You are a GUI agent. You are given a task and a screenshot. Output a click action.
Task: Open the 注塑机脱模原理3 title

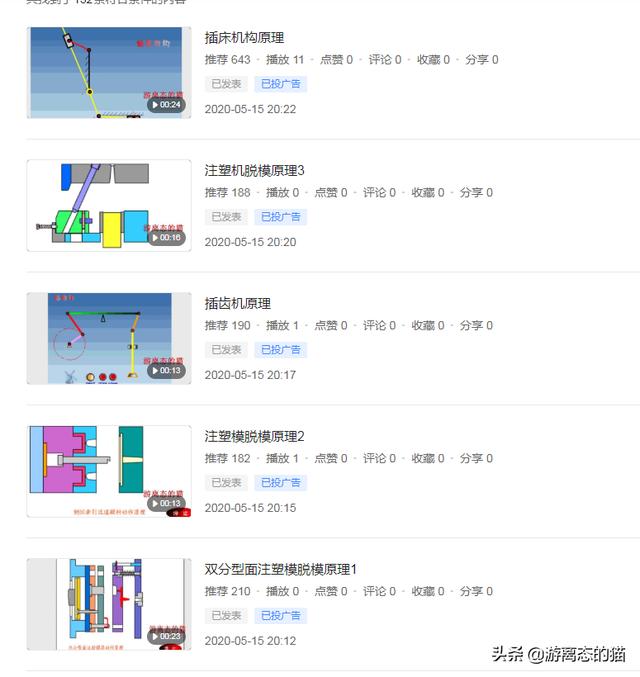click(254, 170)
